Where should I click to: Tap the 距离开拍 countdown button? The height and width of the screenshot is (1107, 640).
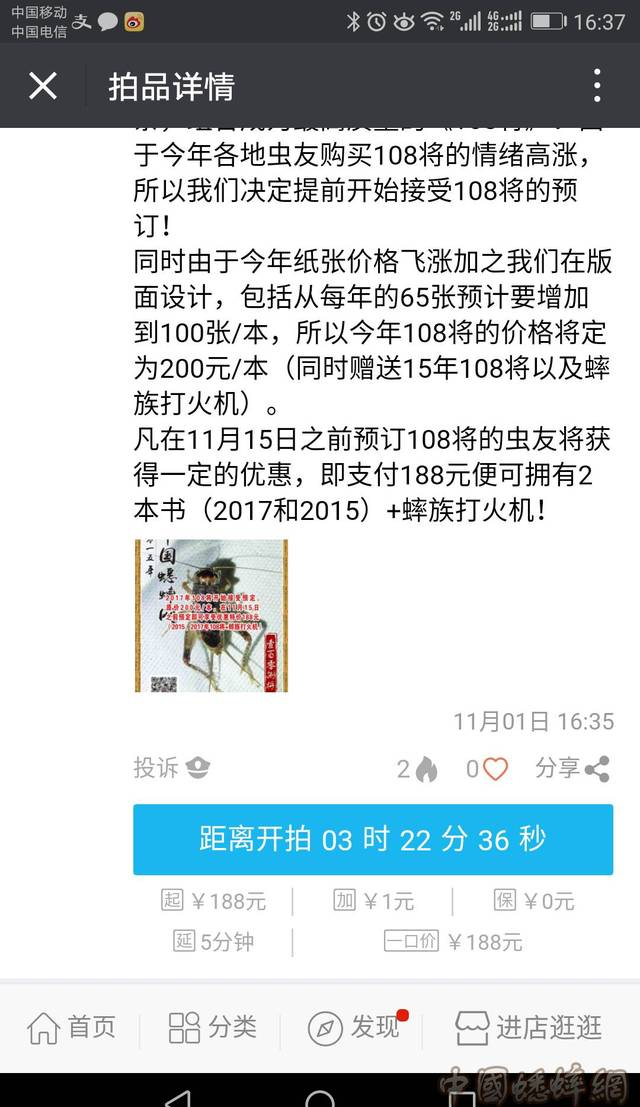click(373, 839)
